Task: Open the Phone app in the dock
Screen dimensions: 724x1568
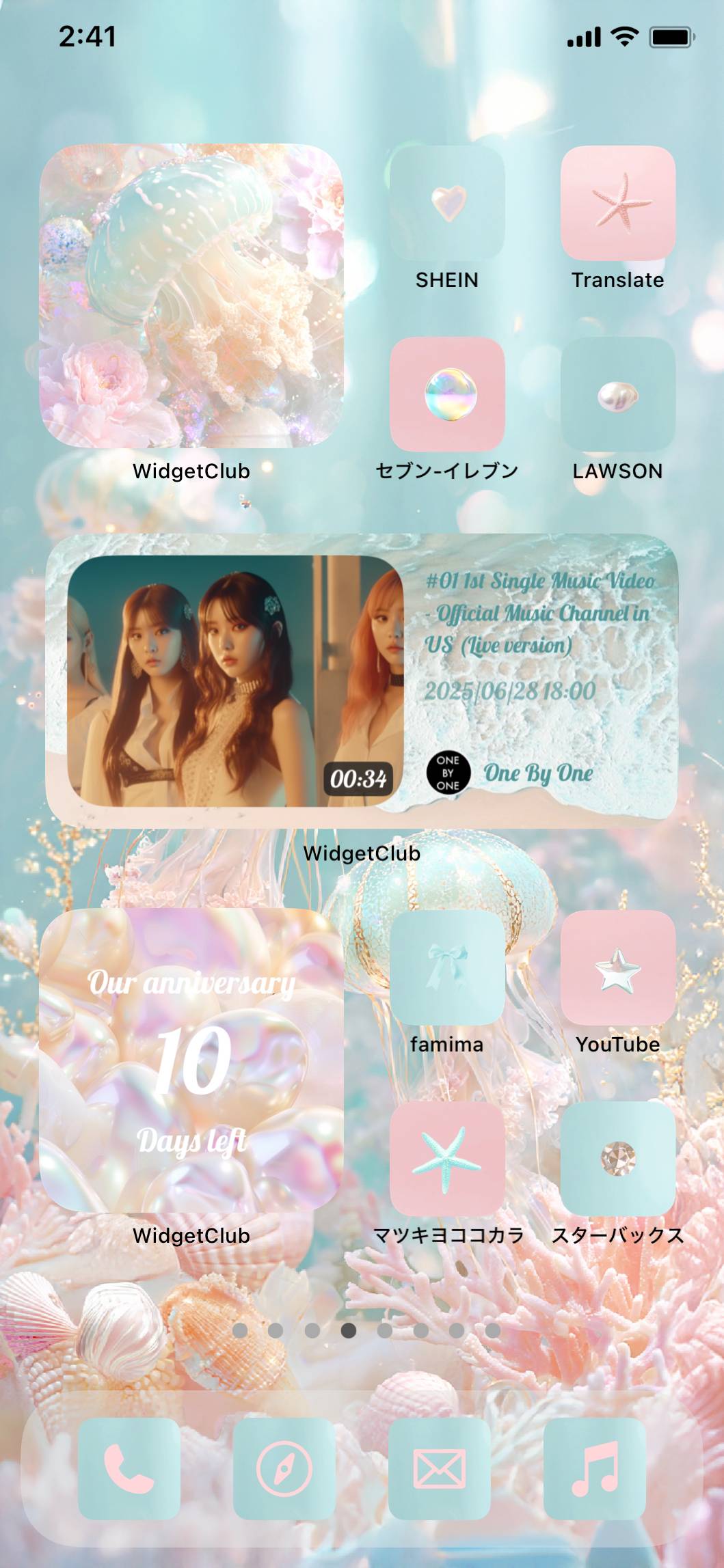Action: click(129, 1468)
